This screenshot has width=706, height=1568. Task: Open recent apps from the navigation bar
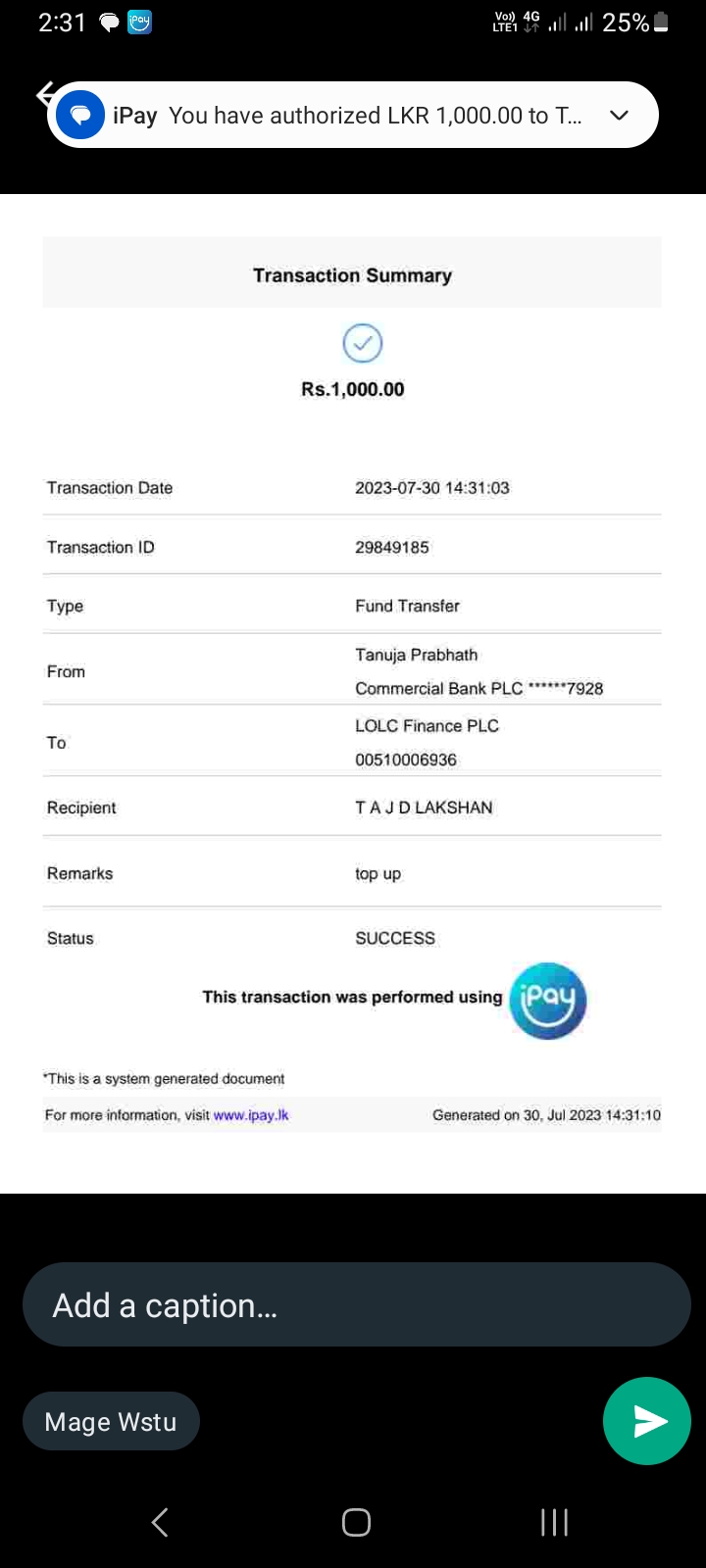click(554, 1522)
